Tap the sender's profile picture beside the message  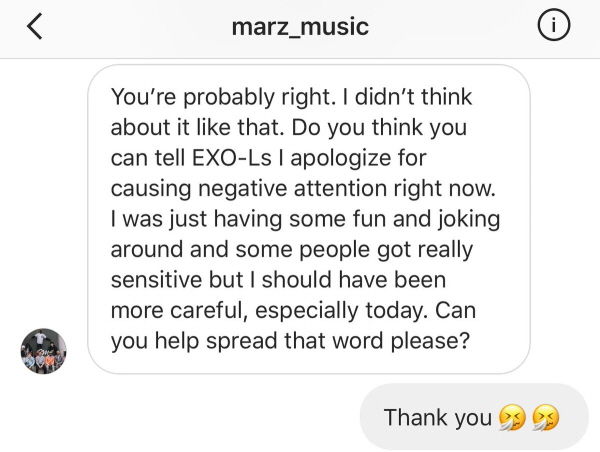coord(44,351)
